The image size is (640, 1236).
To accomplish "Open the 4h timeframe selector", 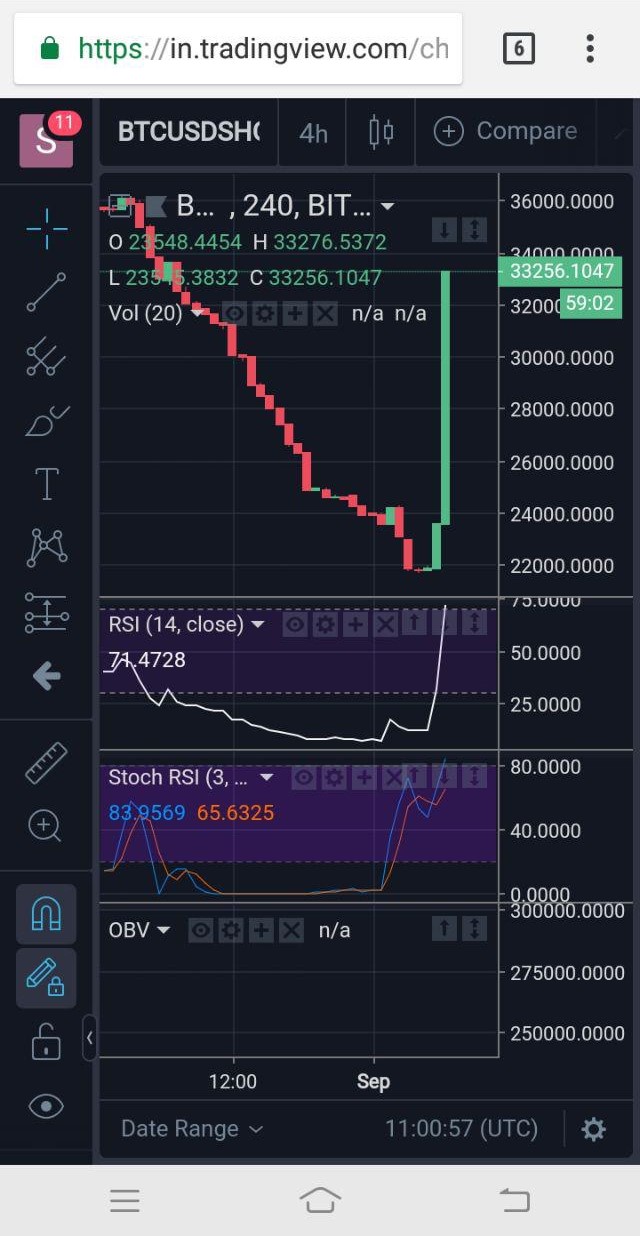I will [314, 132].
